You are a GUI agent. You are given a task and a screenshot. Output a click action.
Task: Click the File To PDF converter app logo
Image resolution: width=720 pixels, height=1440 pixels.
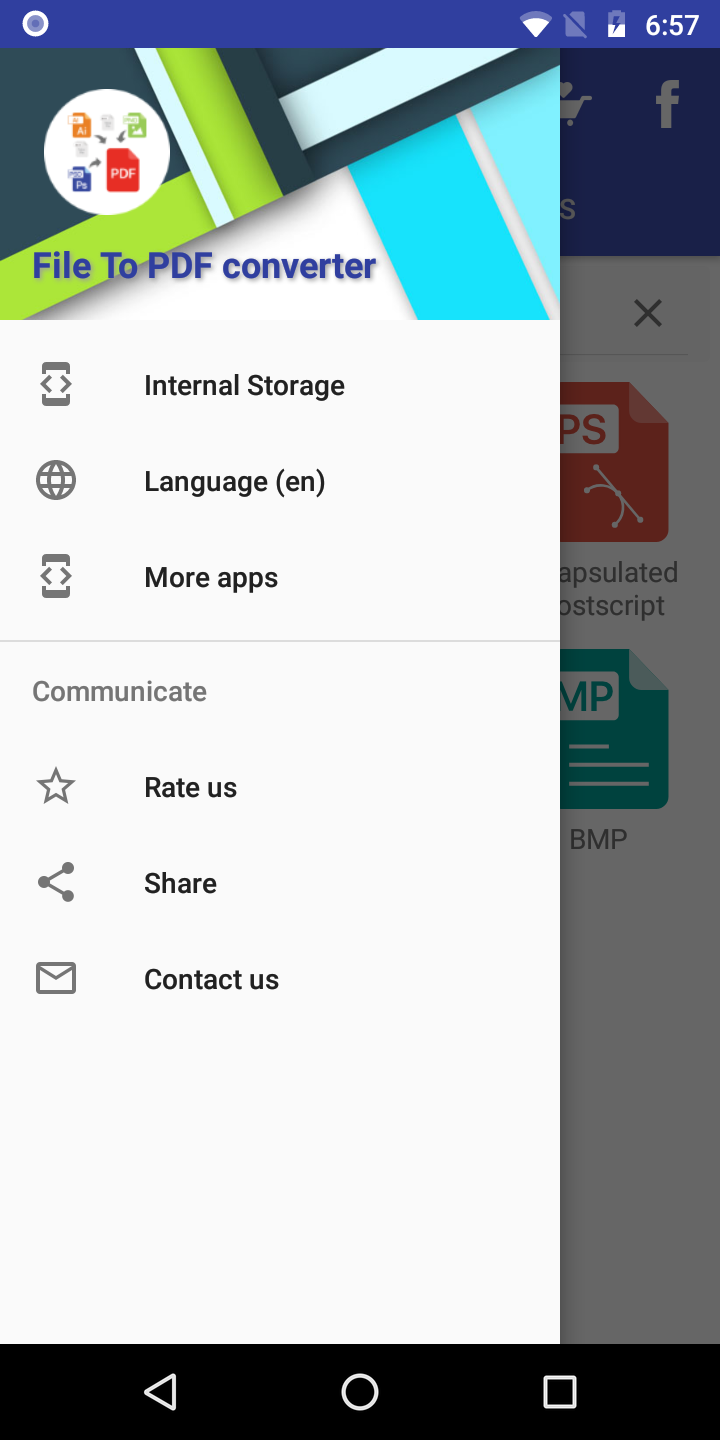[107, 151]
